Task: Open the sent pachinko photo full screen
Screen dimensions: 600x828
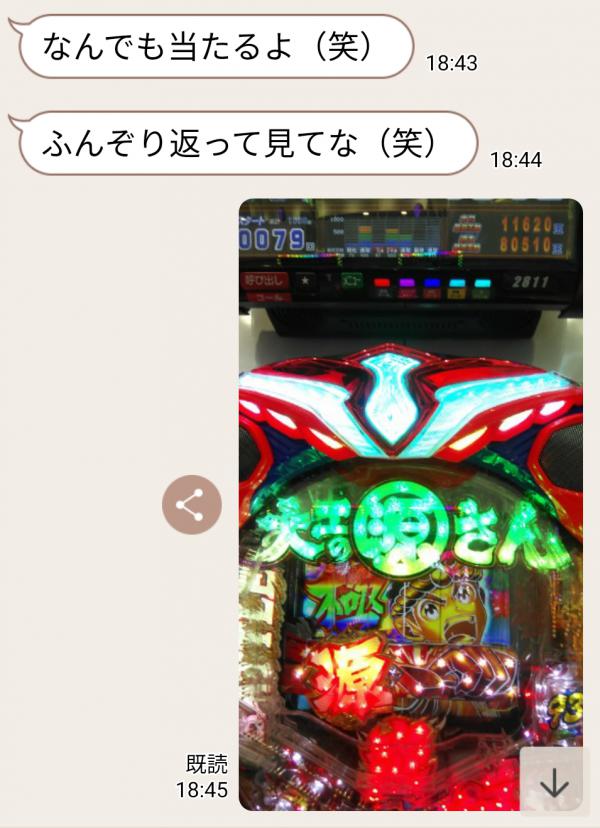Action: tap(410, 500)
